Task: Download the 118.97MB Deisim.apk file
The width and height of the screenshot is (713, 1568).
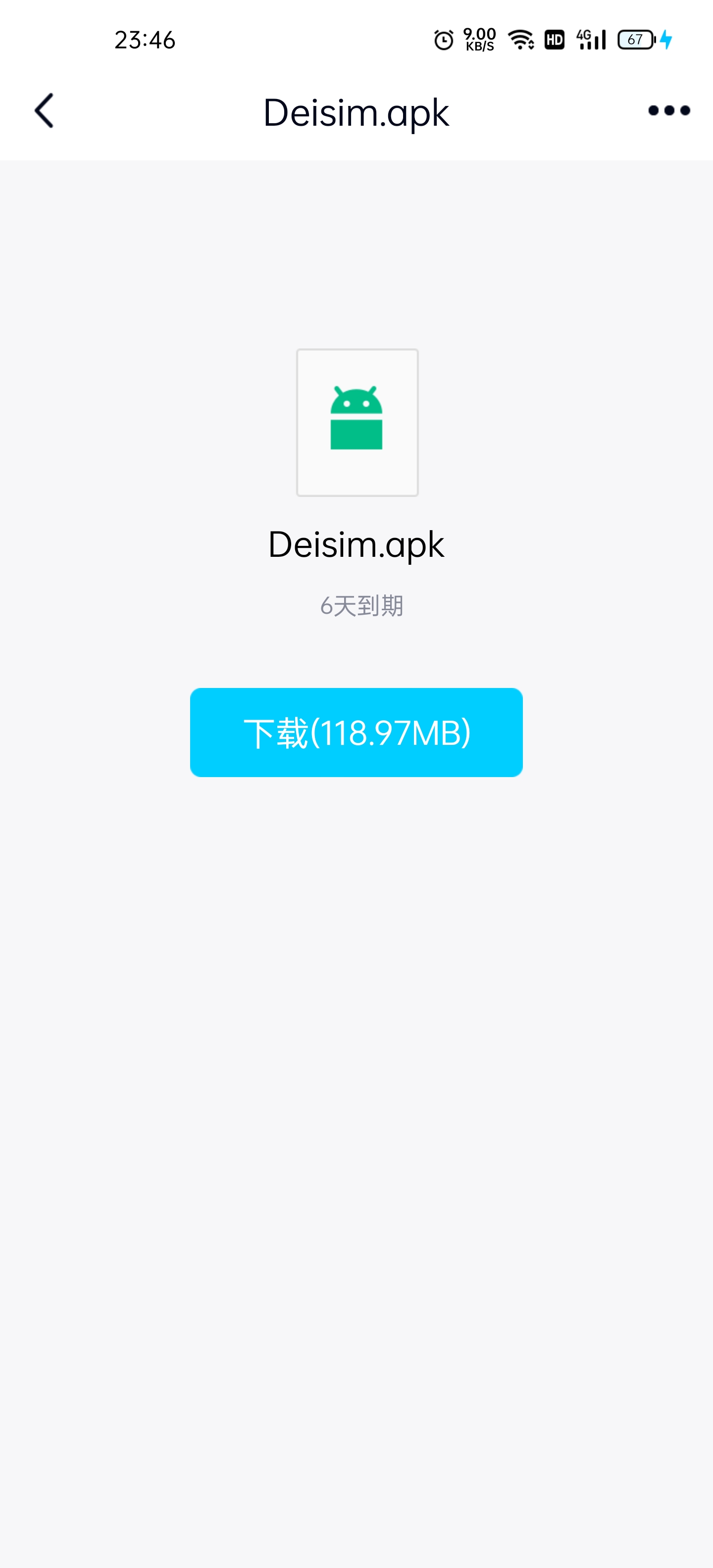Action: (356, 732)
